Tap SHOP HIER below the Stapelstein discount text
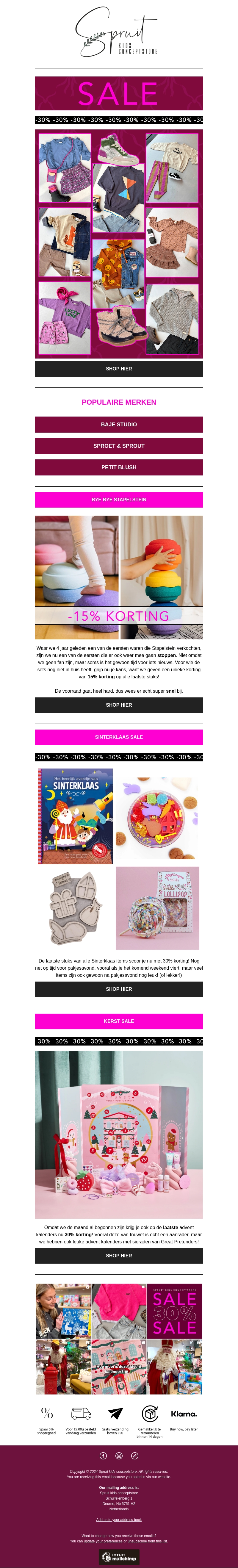This screenshot has width=238, height=1568. (119, 705)
